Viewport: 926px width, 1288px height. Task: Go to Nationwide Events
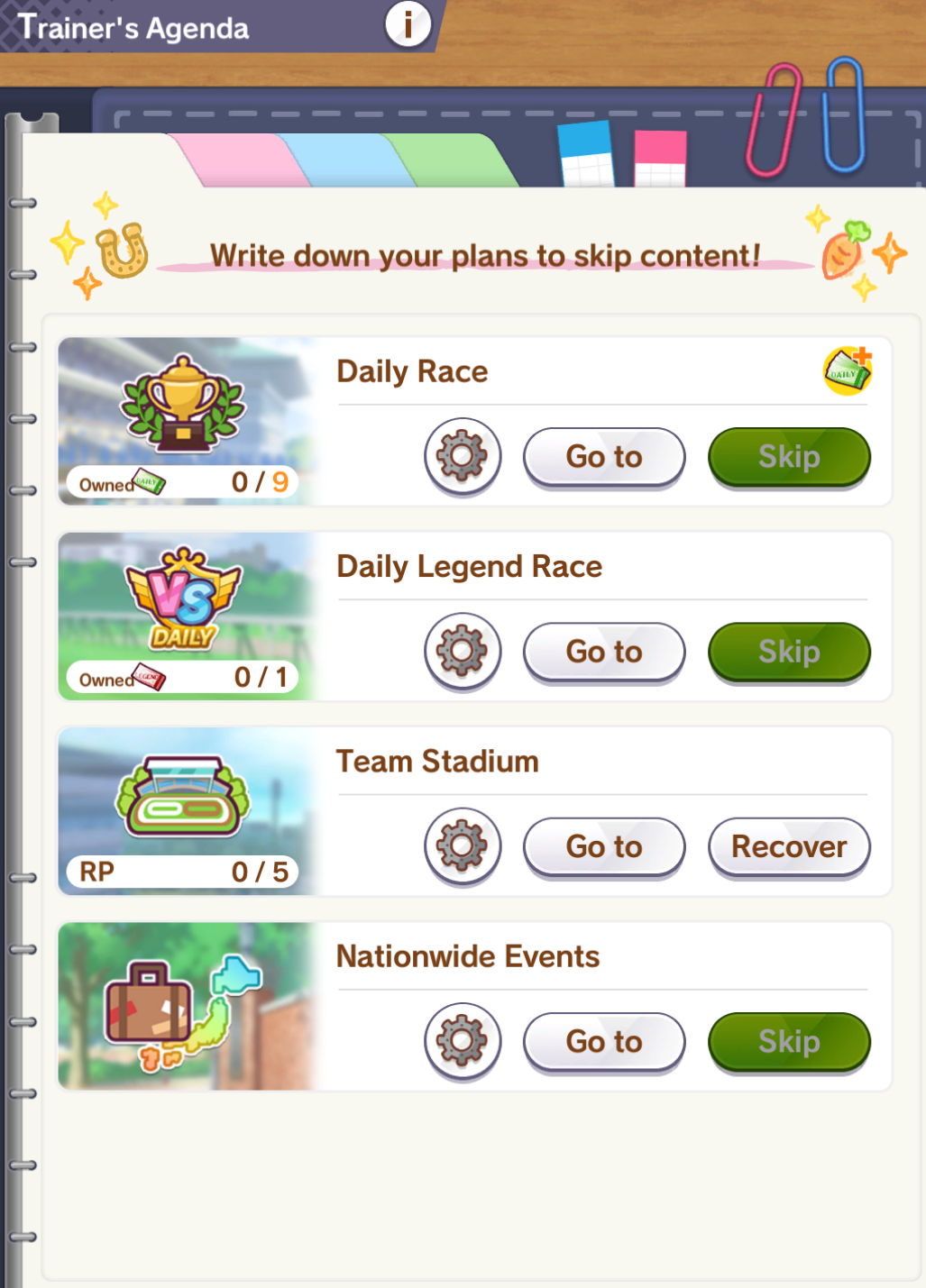pyautogui.click(x=604, y=1042)
